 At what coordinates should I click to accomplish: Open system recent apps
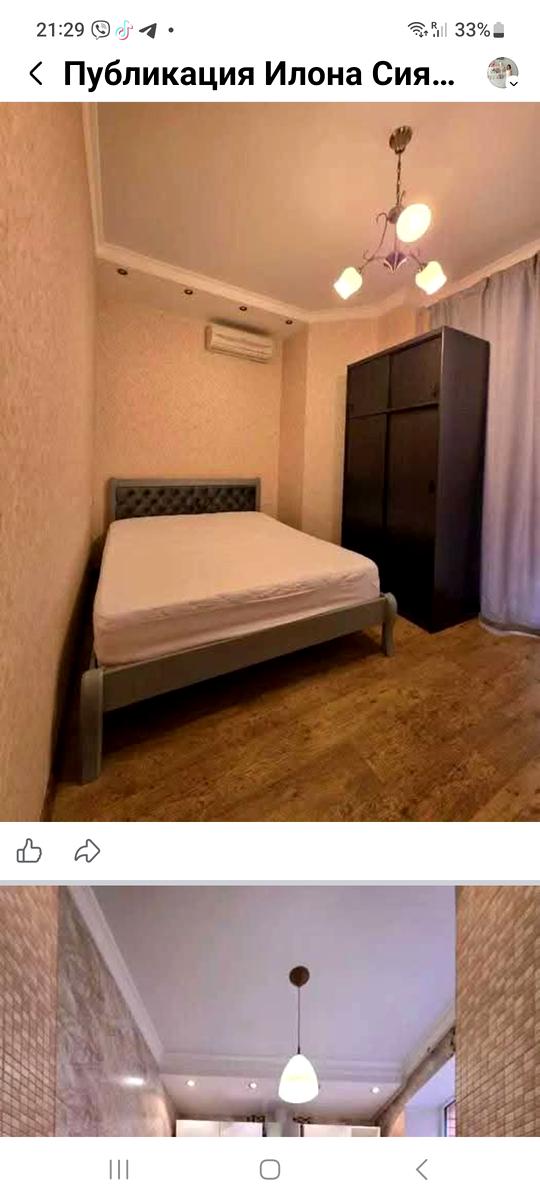click(x=119, y=1169)
